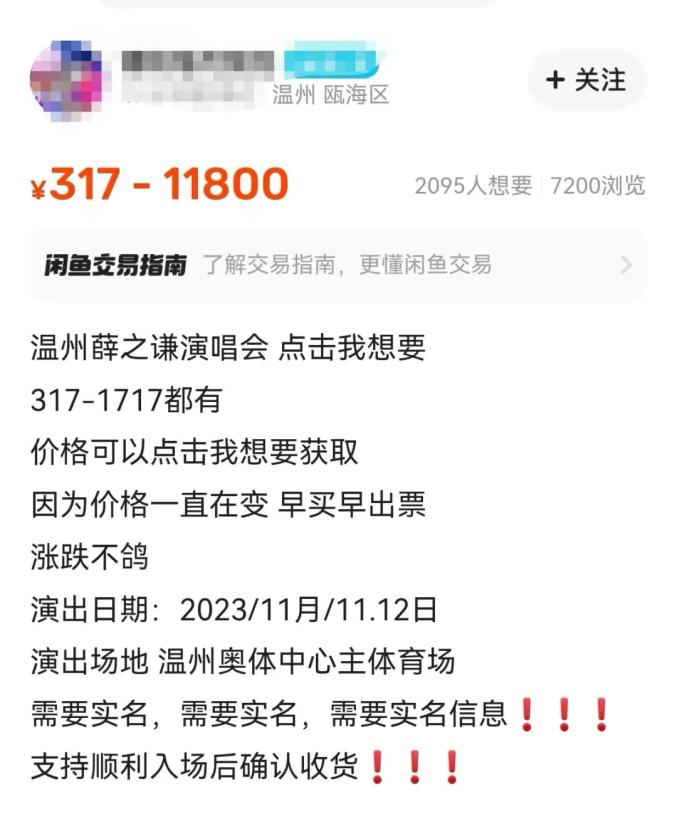Open the seller's profile avatar
Image resolution: width=677 pixels, height=814 pixels.
pyautogui.click(x=68, y=79)
